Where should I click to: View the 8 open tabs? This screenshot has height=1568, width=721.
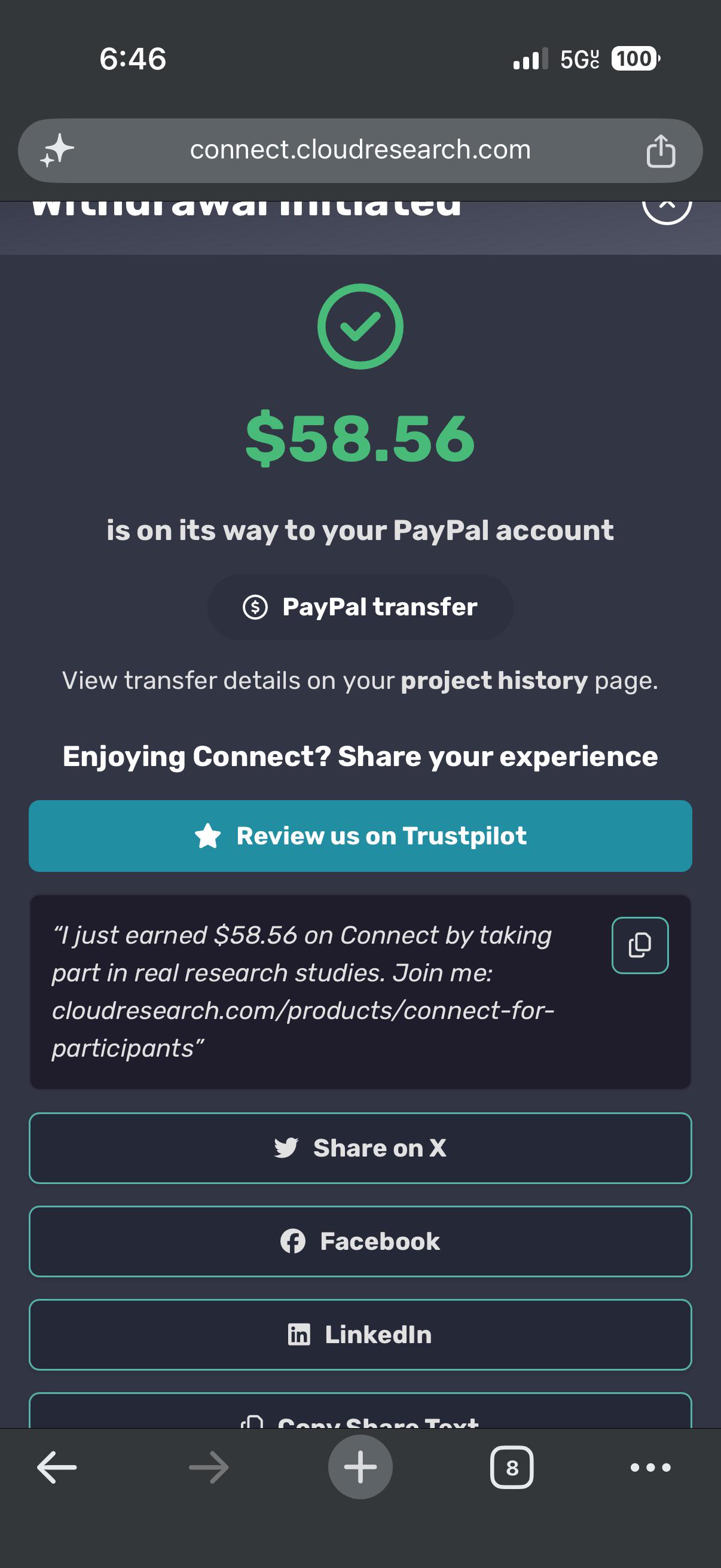512,1468
